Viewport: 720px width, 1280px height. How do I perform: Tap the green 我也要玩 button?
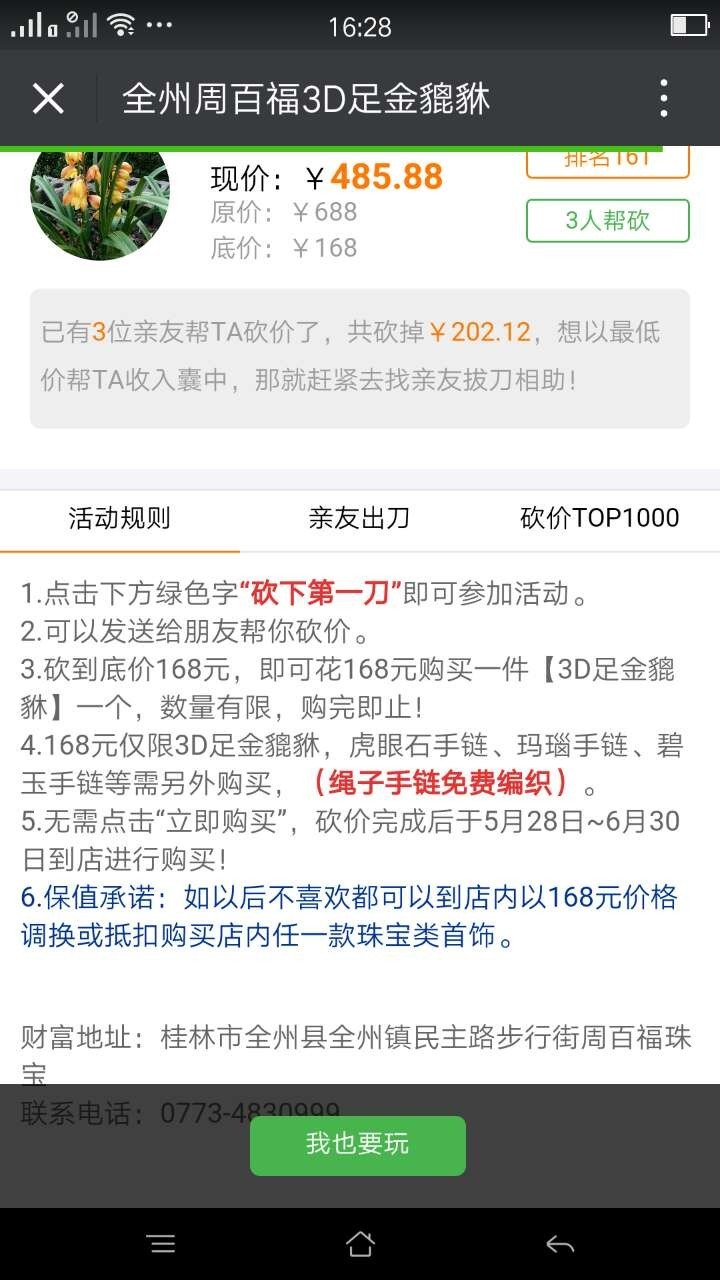point(358,1145)
